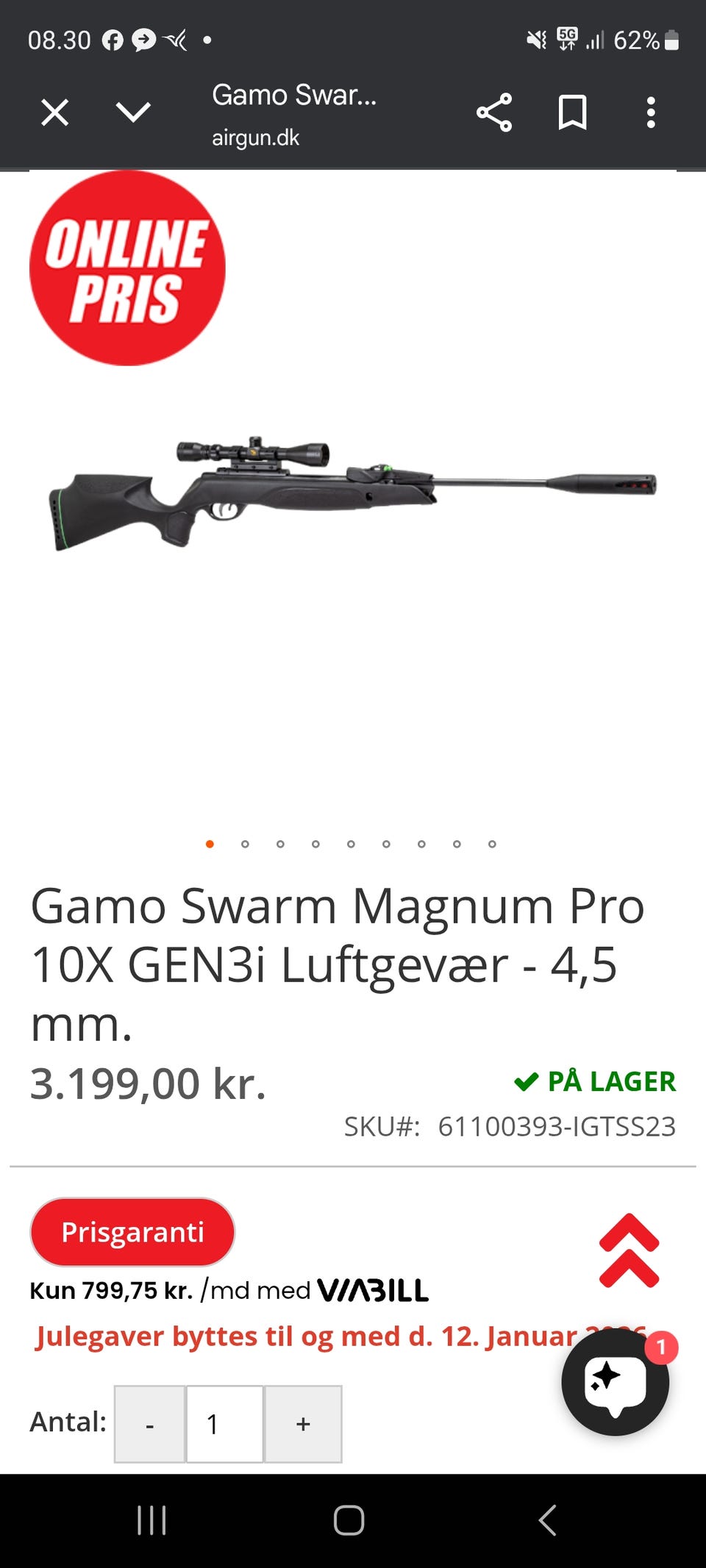Image resolution: width=706 pixels, height=1568 pixels.
Task: Open the chat assistant bubble
Action: (615, 1383)
